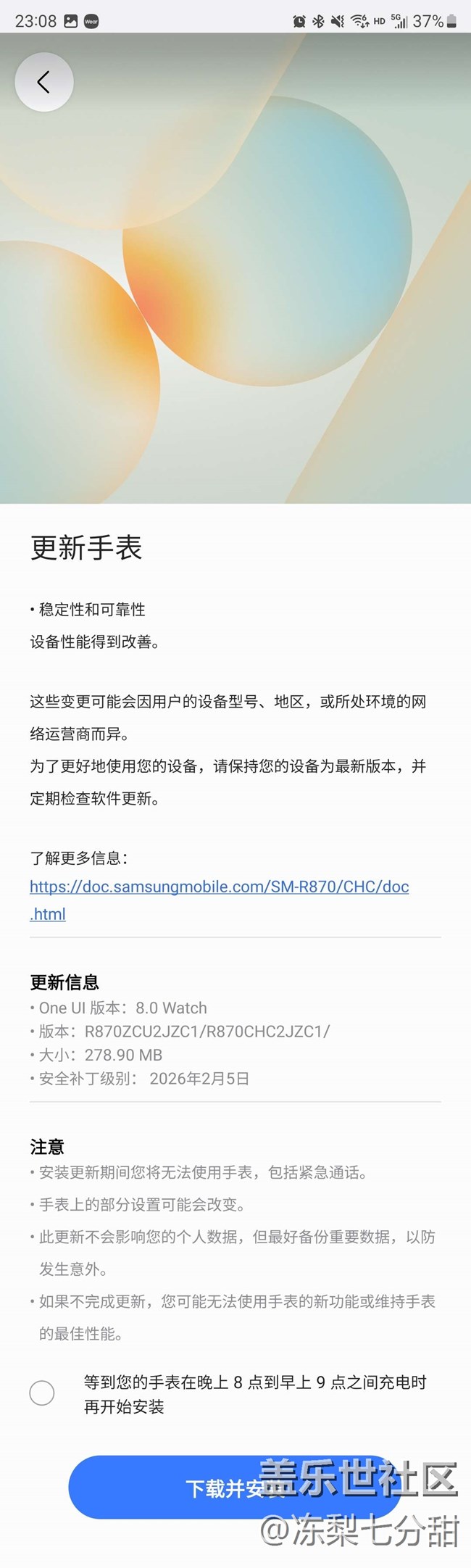Open the doc.samsungmobile.com SM-R870 link
This screenshot has width=471, height=1568.
point(219,887)
